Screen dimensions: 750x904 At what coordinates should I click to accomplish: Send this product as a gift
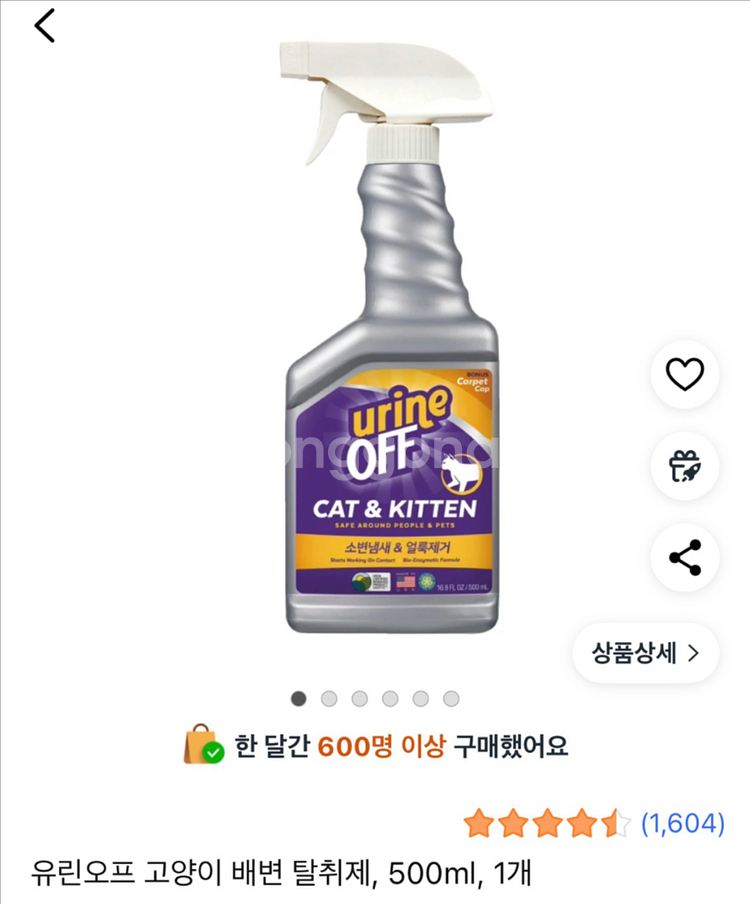tap(685, 466)
